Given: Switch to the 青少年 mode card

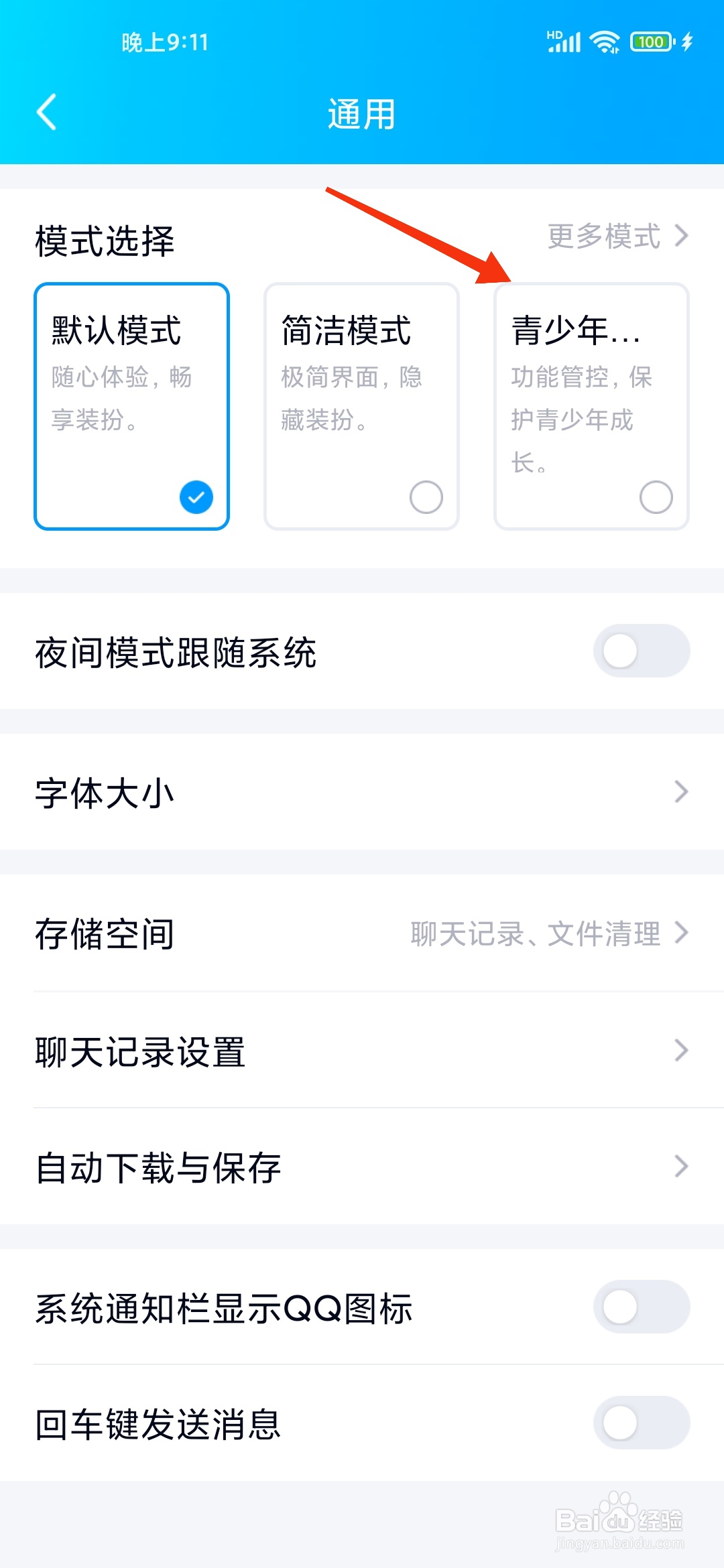Looking at the screenshot, I should [x=591, y=406].
